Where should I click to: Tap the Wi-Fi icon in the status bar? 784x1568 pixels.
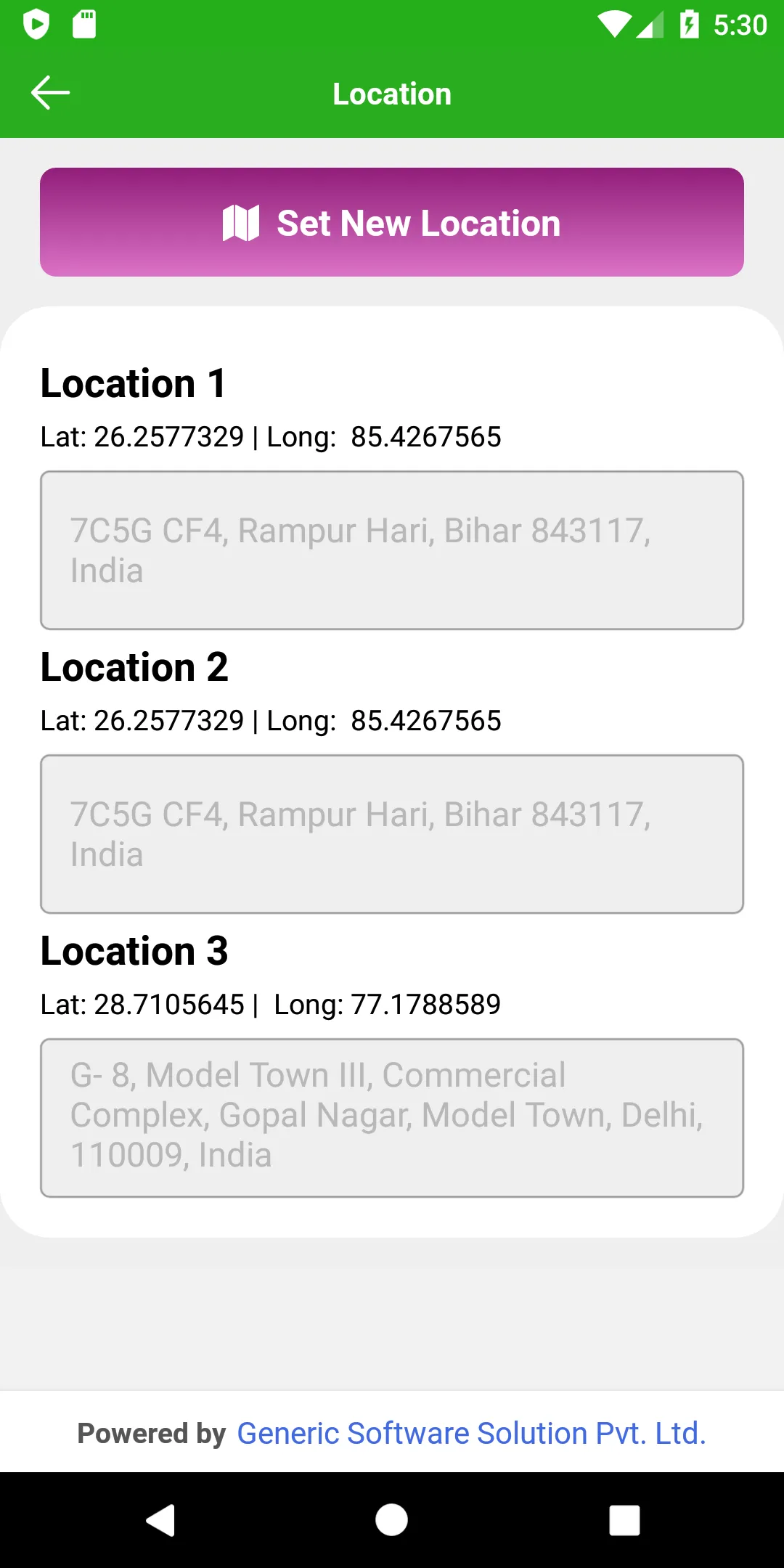(614, 24)
